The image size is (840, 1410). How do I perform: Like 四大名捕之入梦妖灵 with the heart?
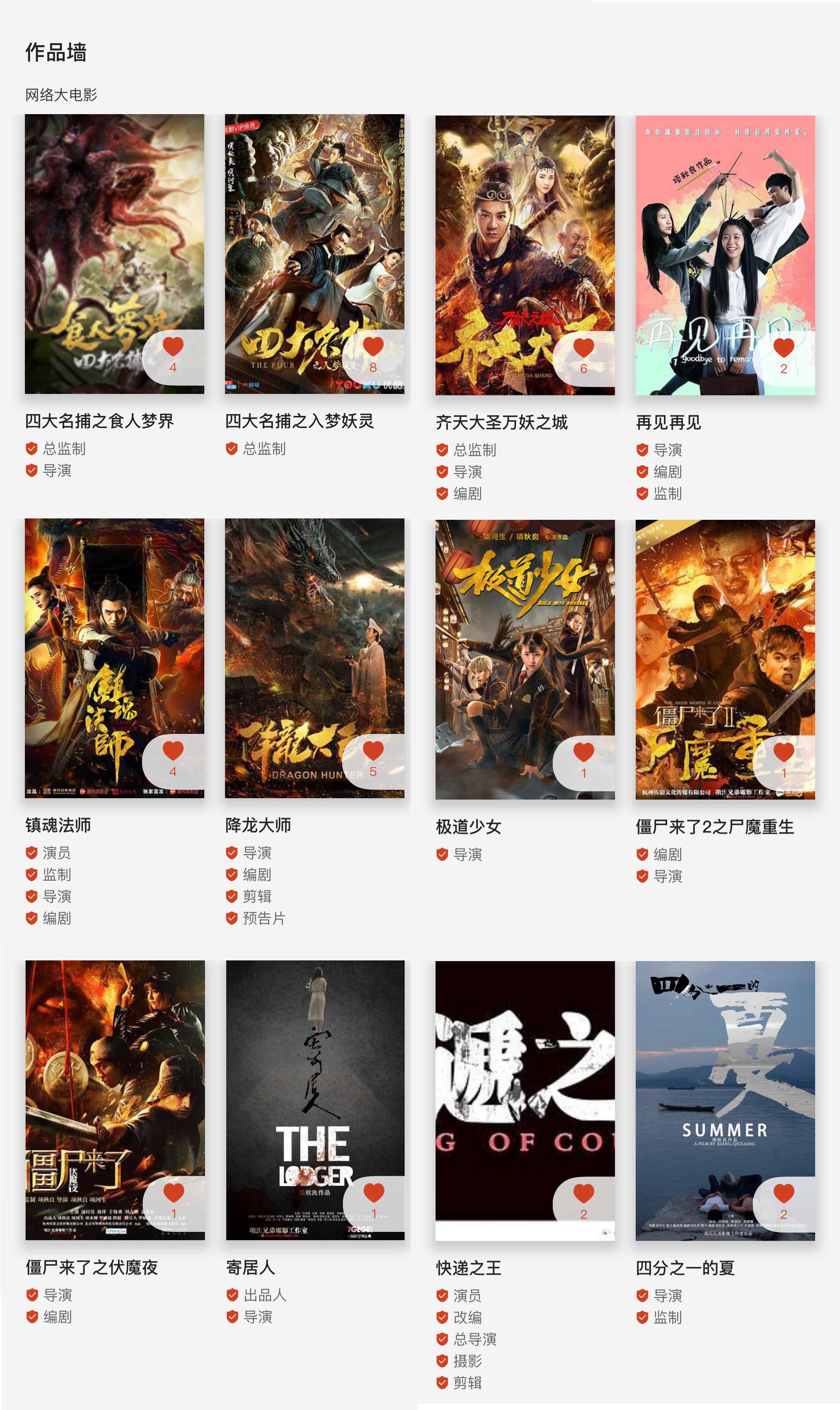373,346
